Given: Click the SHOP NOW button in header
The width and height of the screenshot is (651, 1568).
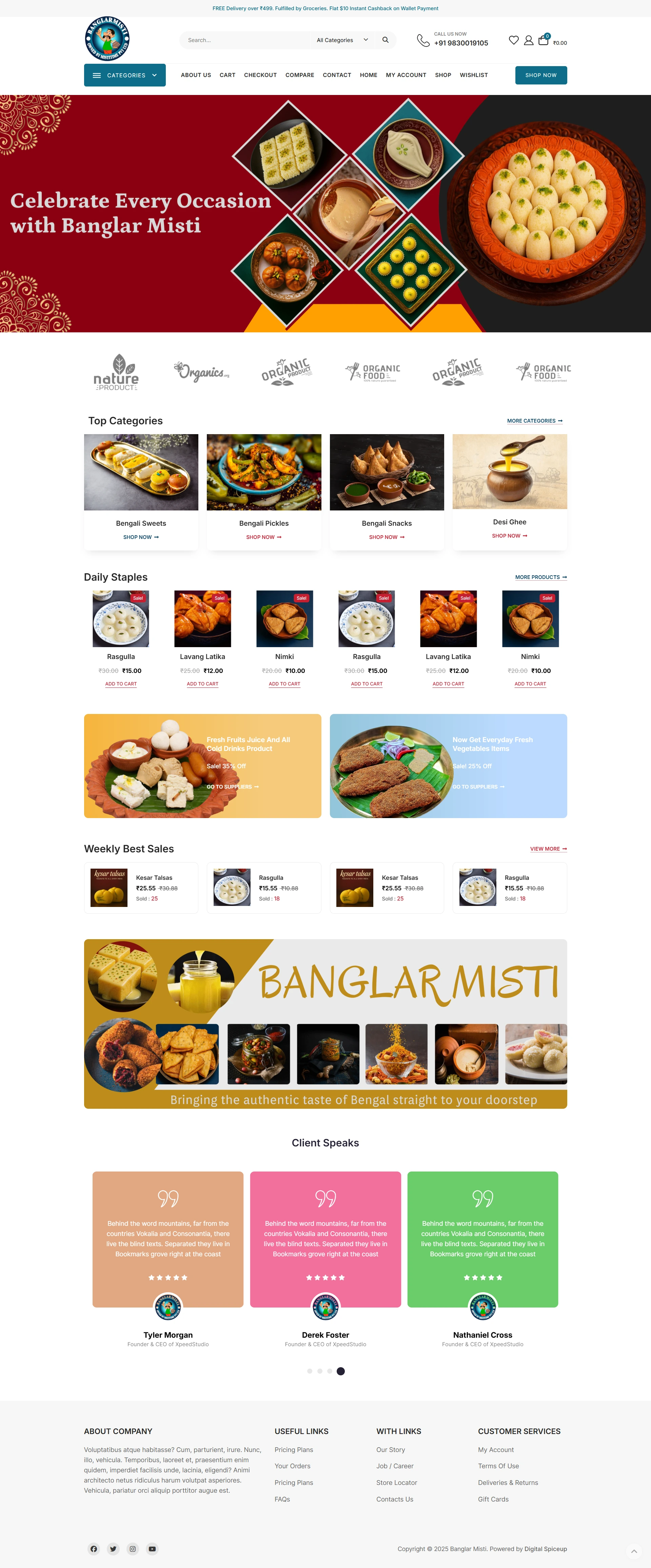Looking at the screenshot, I should [x=540, y=75].
